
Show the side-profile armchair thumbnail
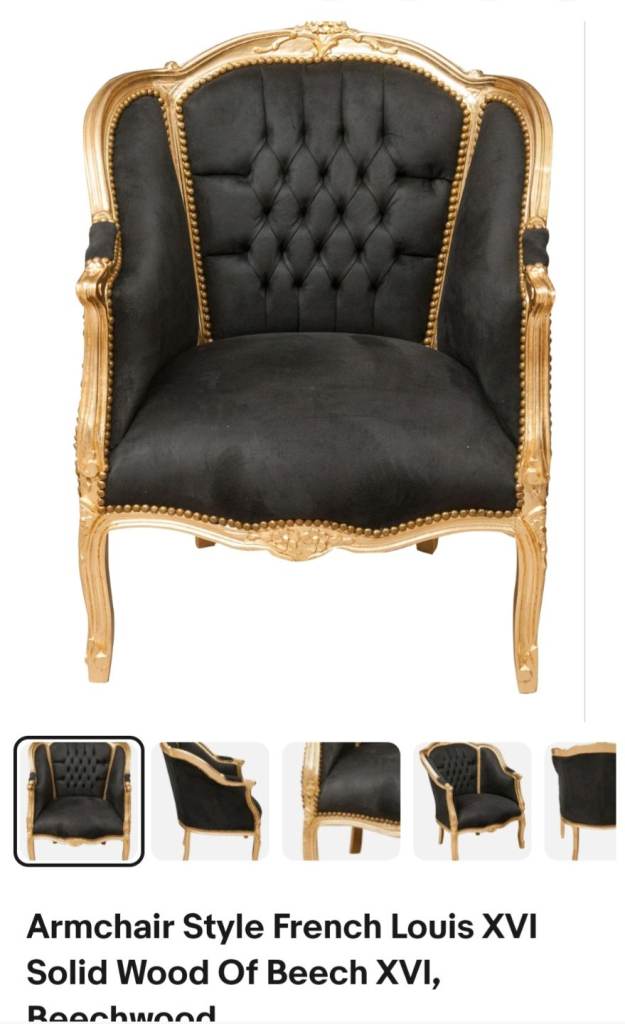point(210,800)
